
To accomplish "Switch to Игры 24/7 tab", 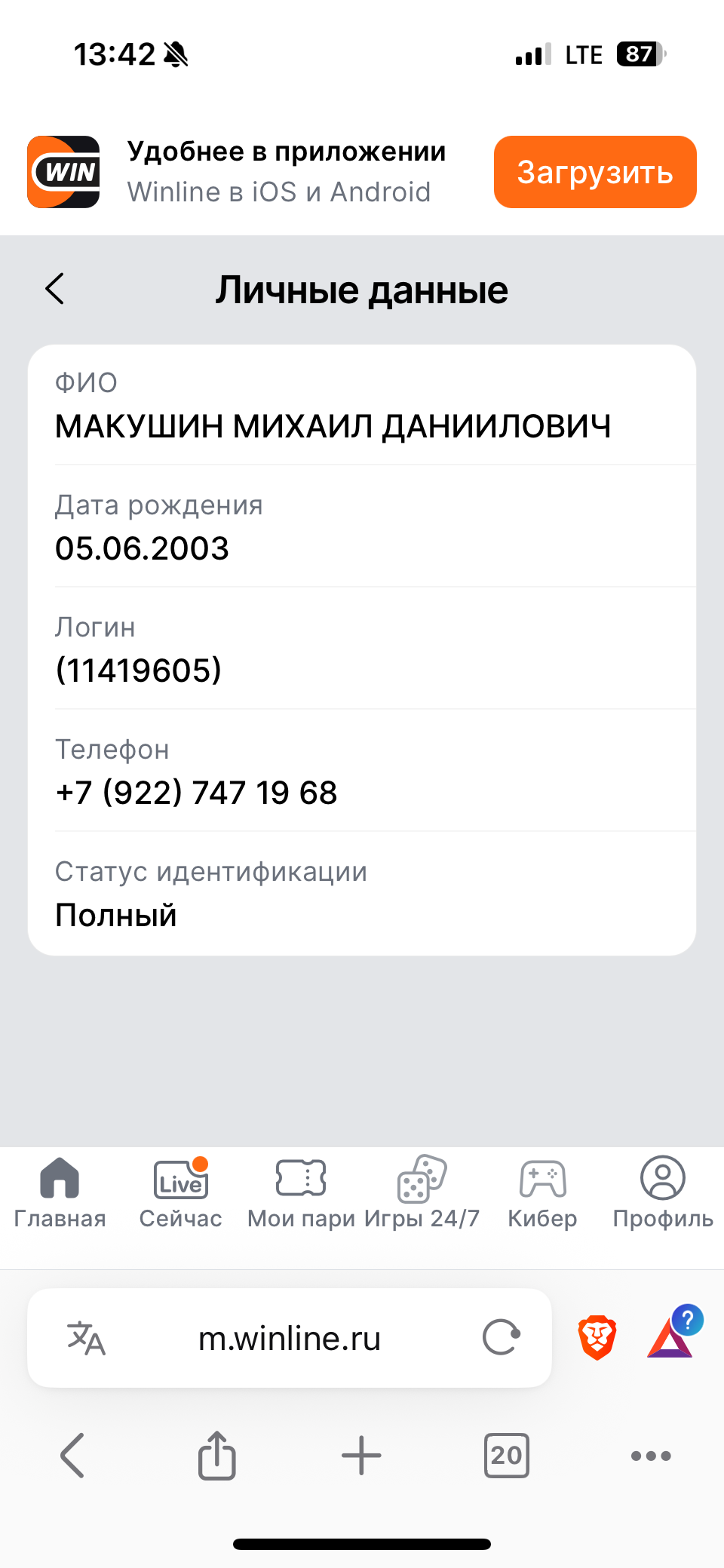I will click(422, 1193).
